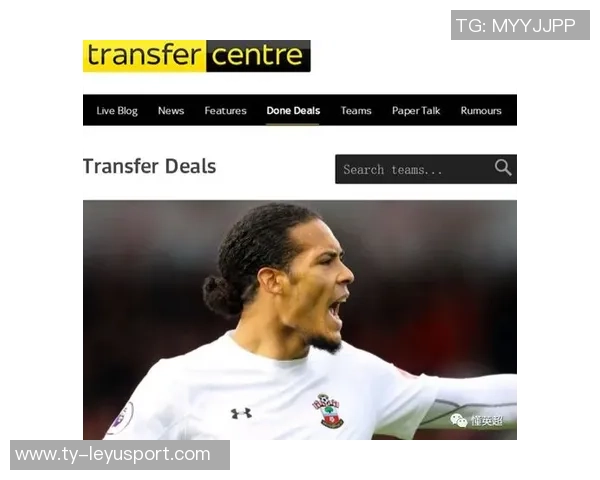Tap the Search teams field

(410, 169)
